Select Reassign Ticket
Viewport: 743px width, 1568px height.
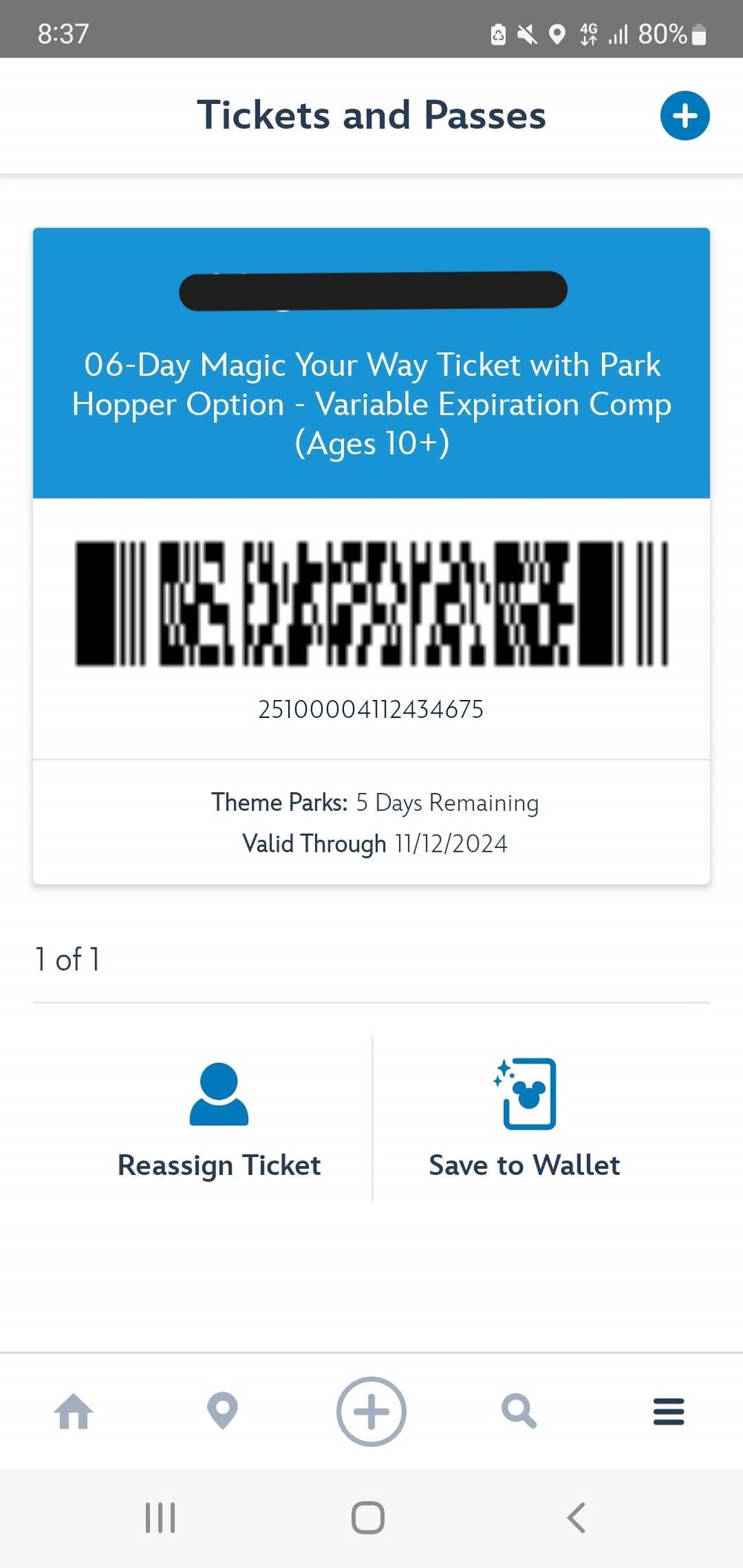pyautogui.click(x=218, y=1164)
